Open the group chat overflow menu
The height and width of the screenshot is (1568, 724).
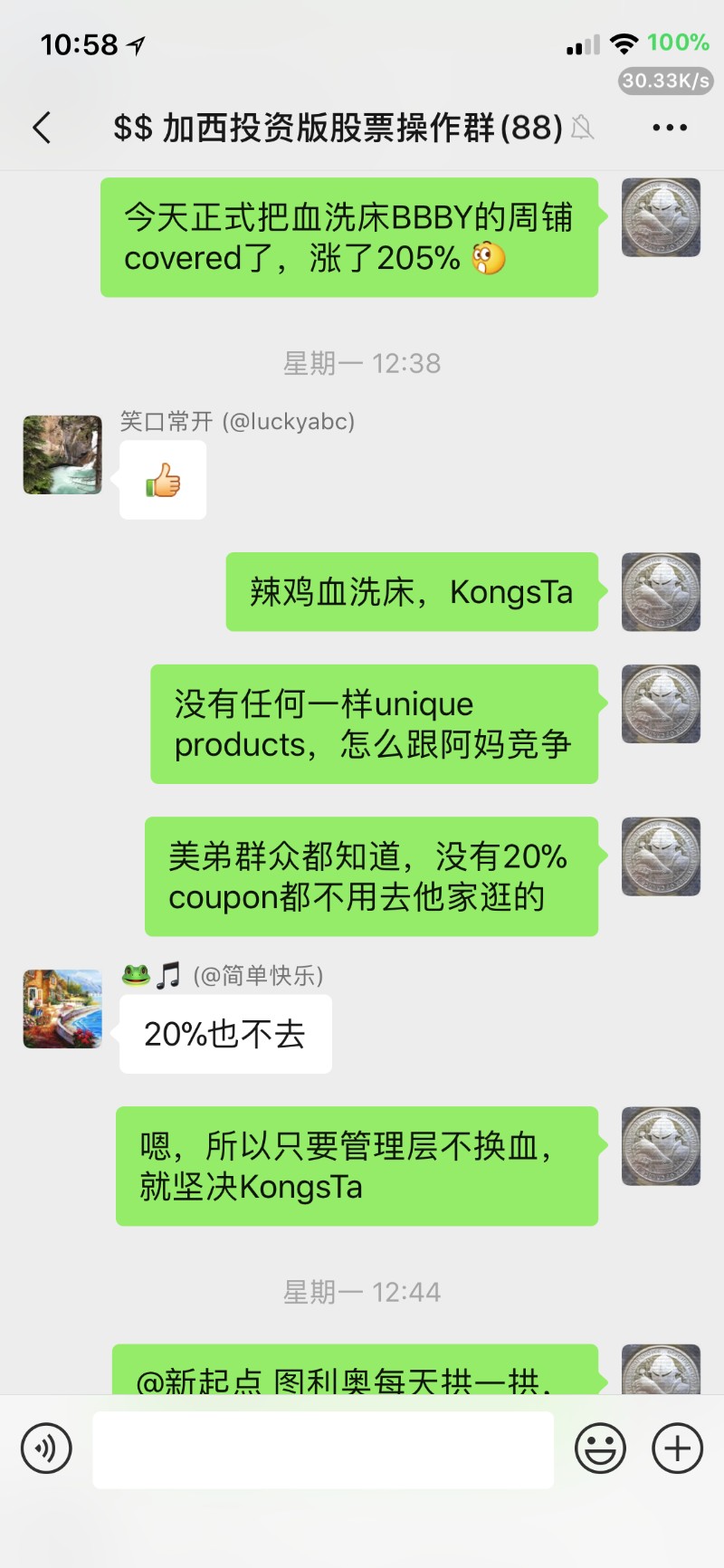click(x=670, y=128)
